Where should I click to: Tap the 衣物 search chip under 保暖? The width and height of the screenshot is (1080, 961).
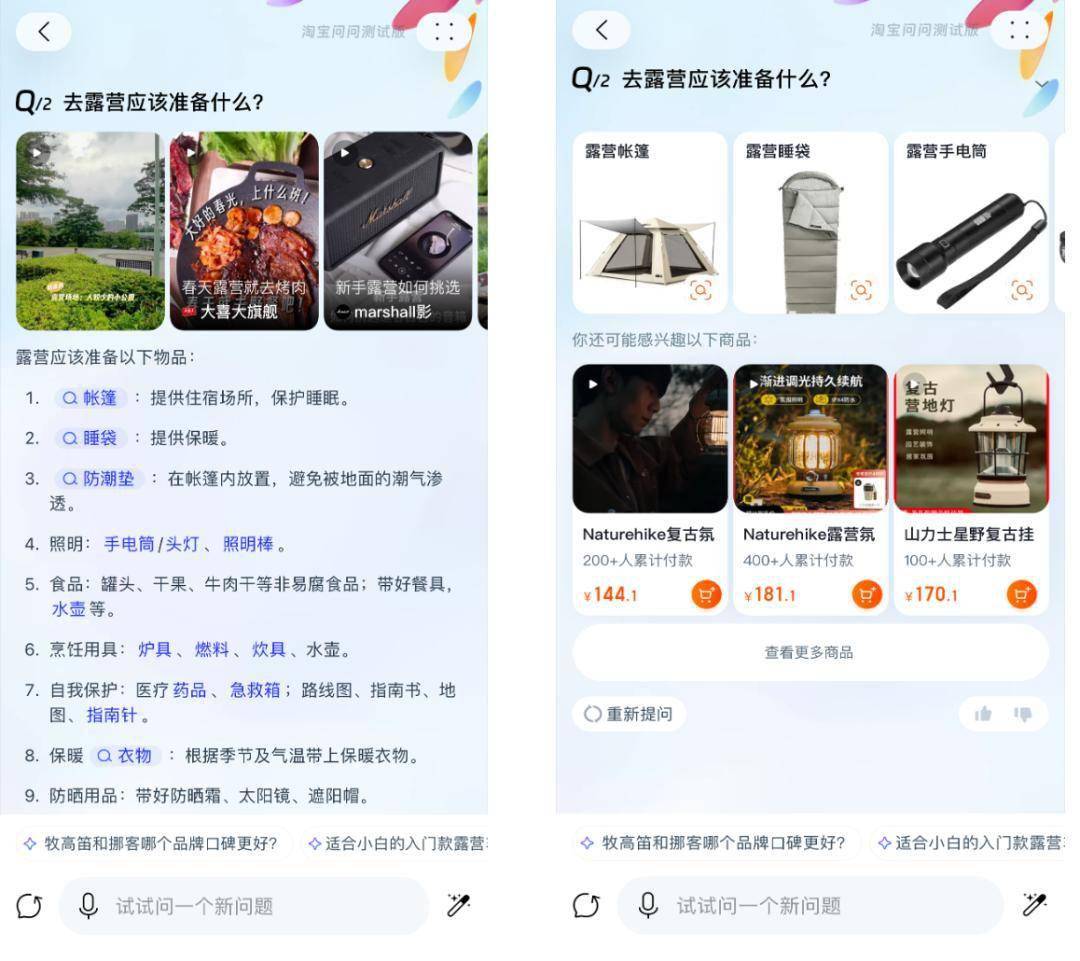point(124,756)
